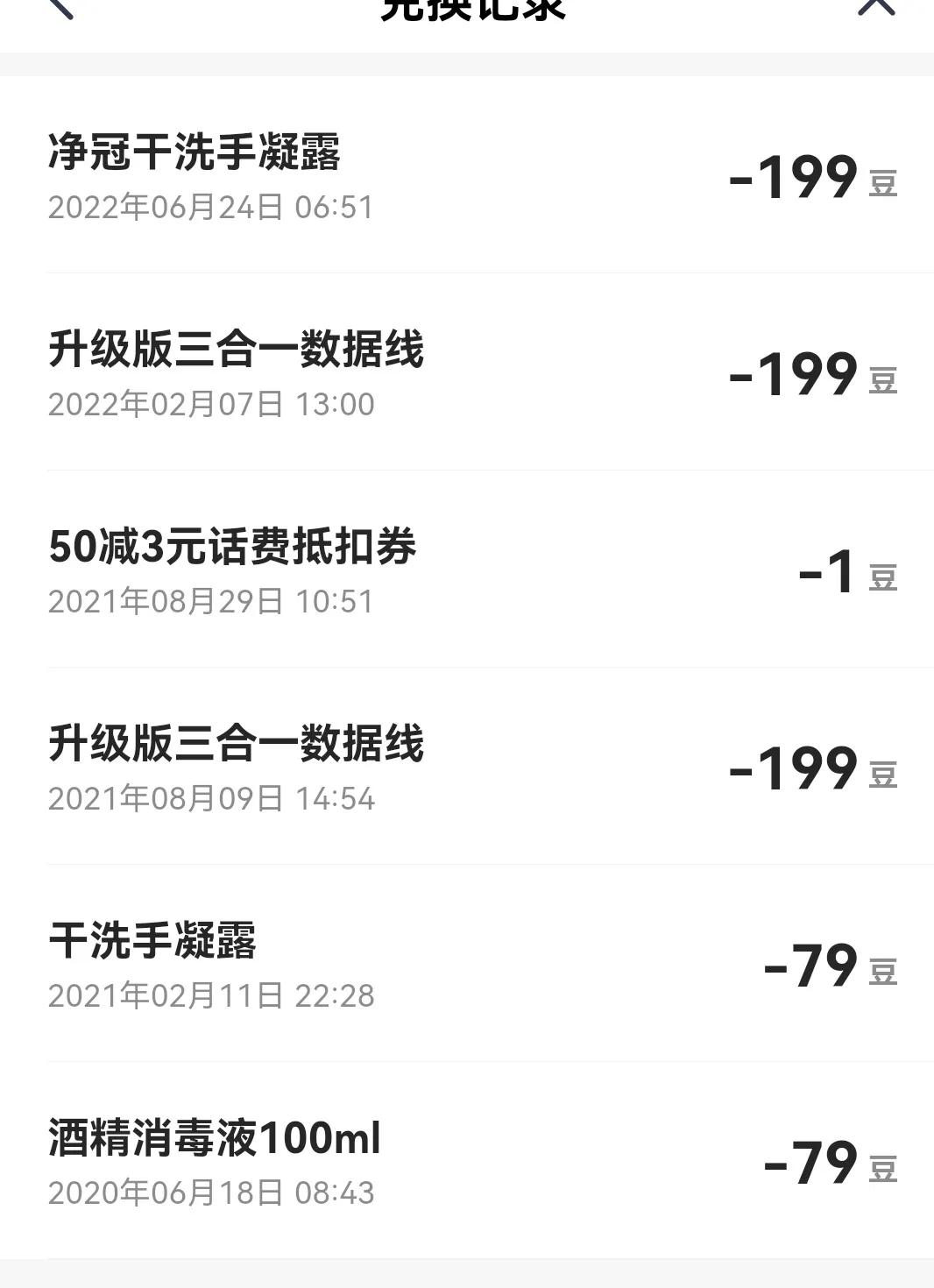Tap the timestamp 2022年06月24日 06:51

[x=211, y=209]
